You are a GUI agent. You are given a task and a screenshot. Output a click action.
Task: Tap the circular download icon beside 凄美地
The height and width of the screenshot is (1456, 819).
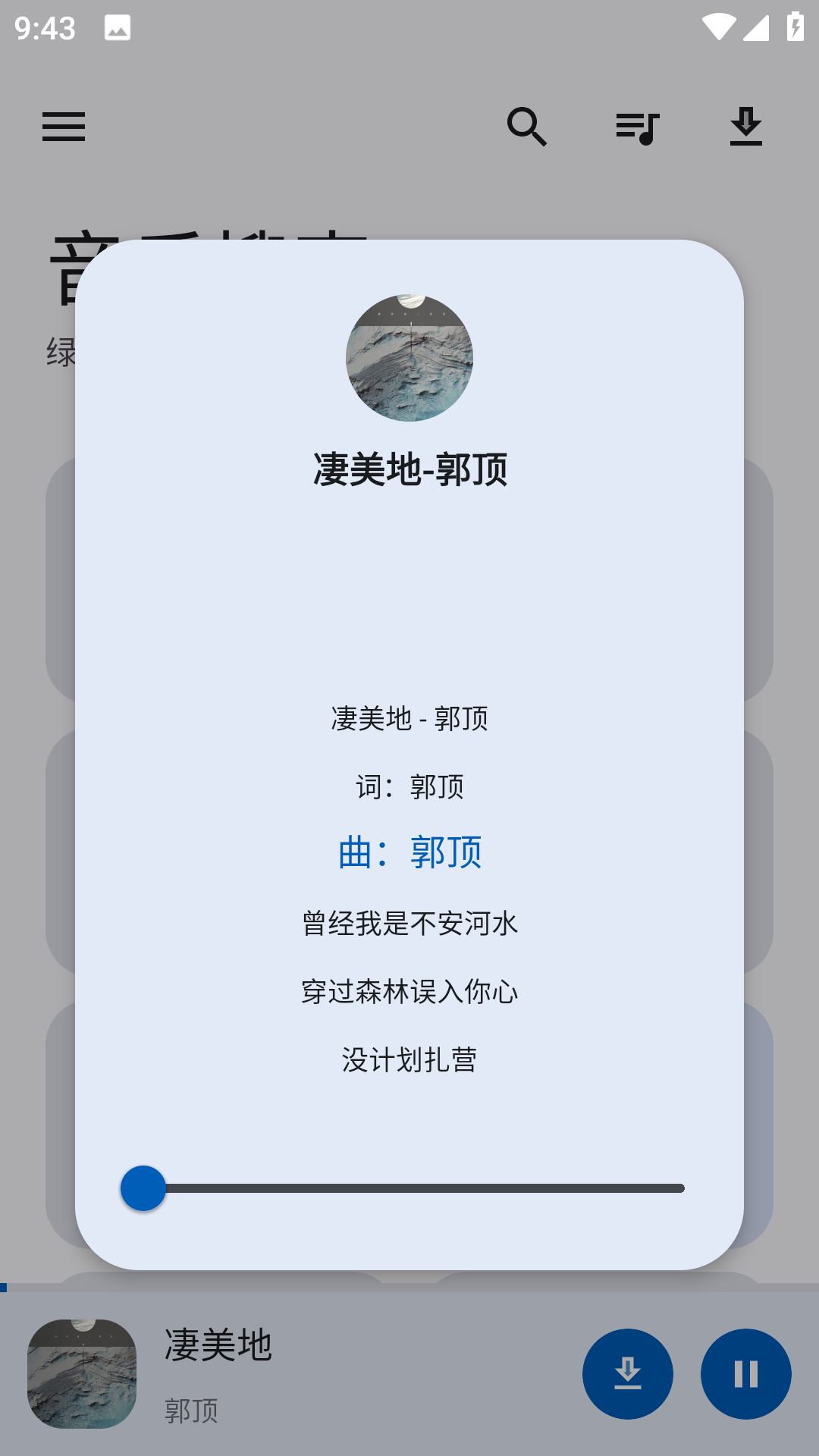click(627, 1373)
